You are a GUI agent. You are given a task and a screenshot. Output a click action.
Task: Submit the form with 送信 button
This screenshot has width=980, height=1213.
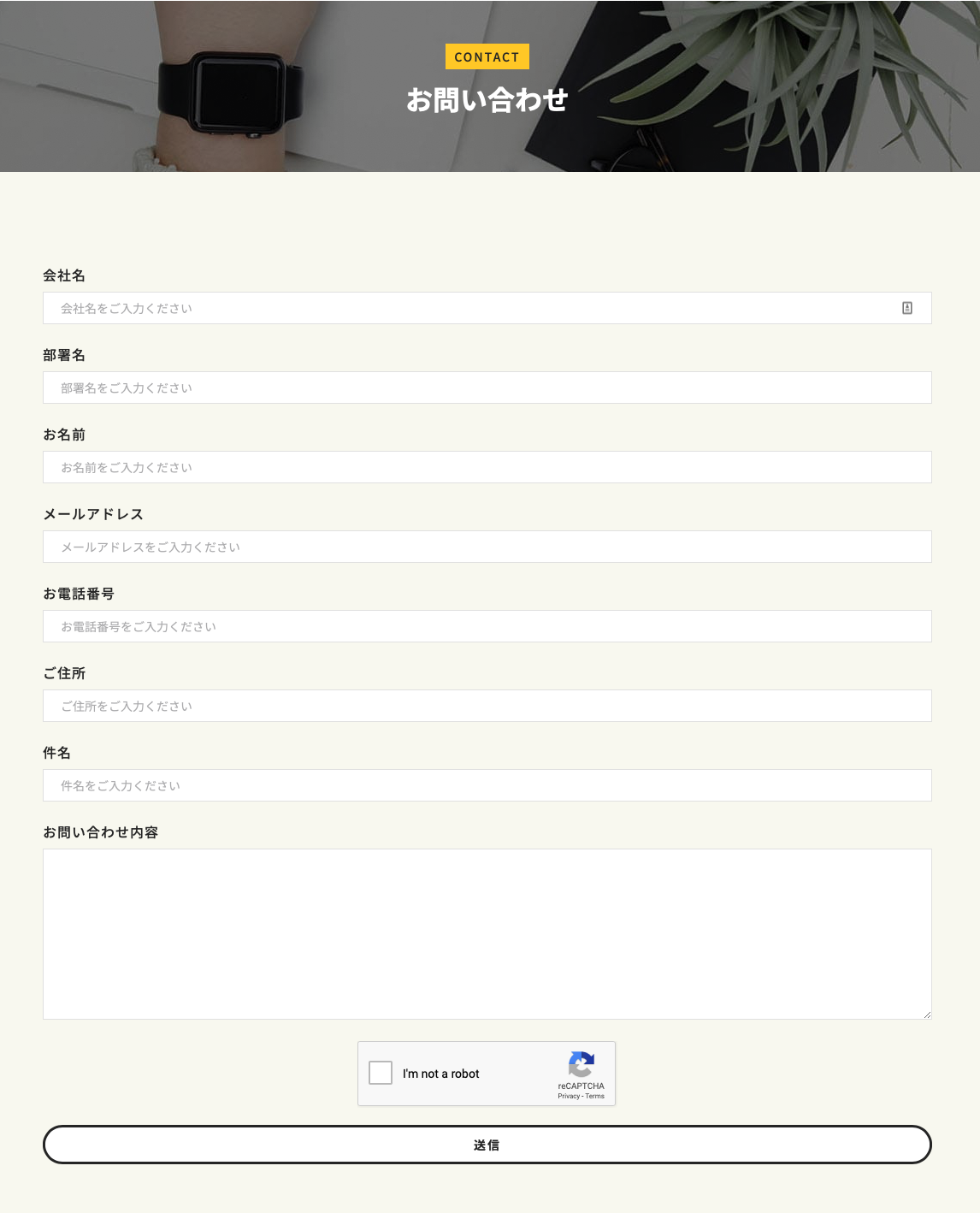point(487,1145)
